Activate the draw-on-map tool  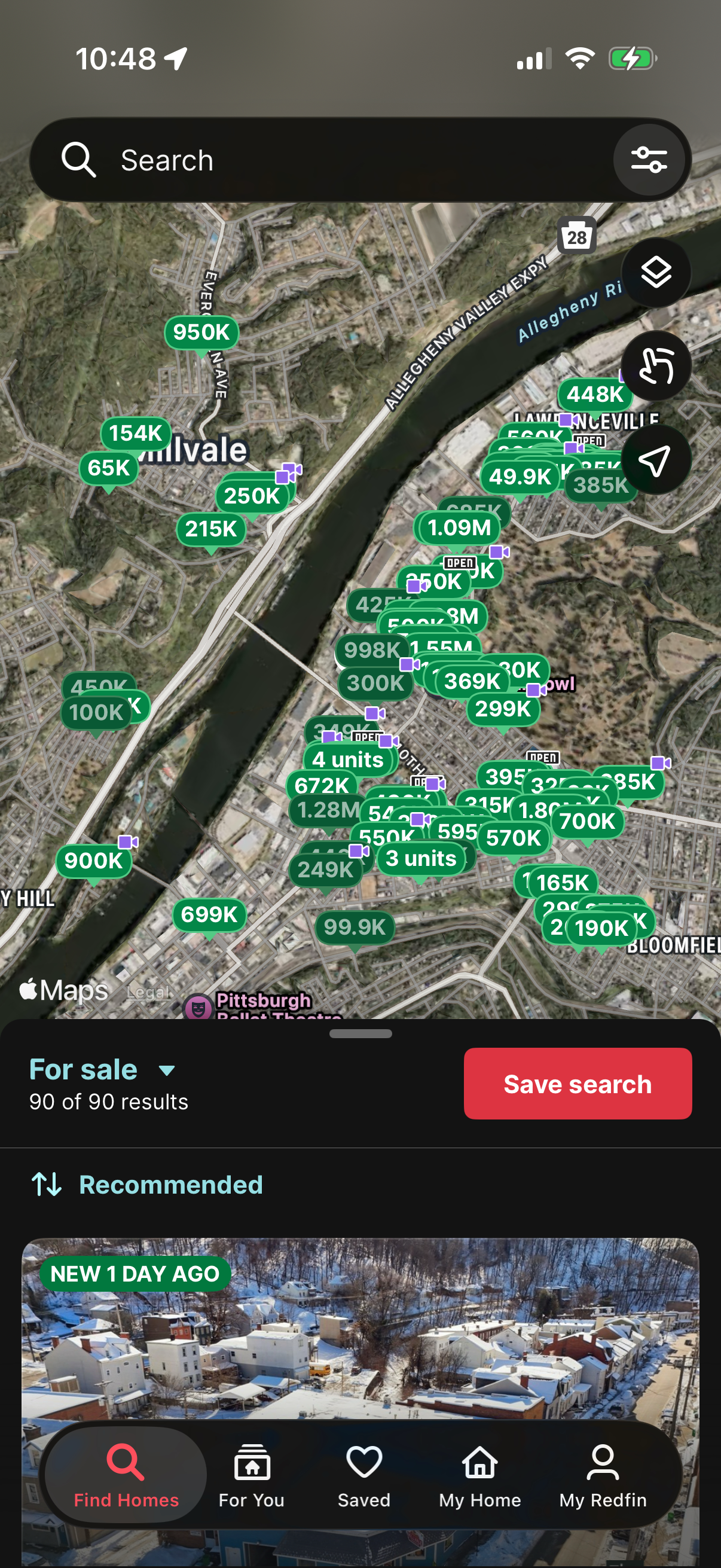tap(656, 366)
